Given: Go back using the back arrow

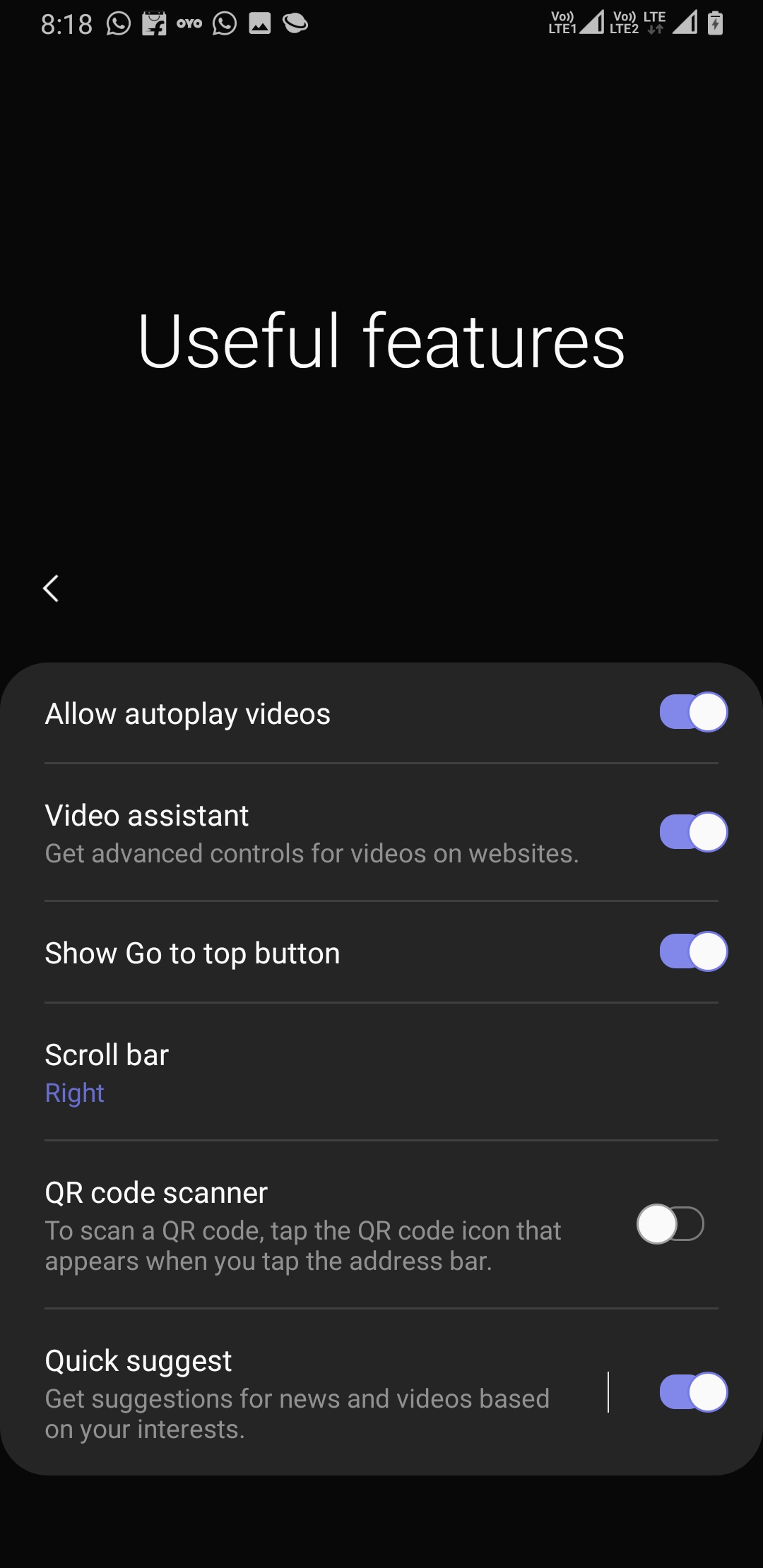Looking at the screenshot, I should 51,588.
